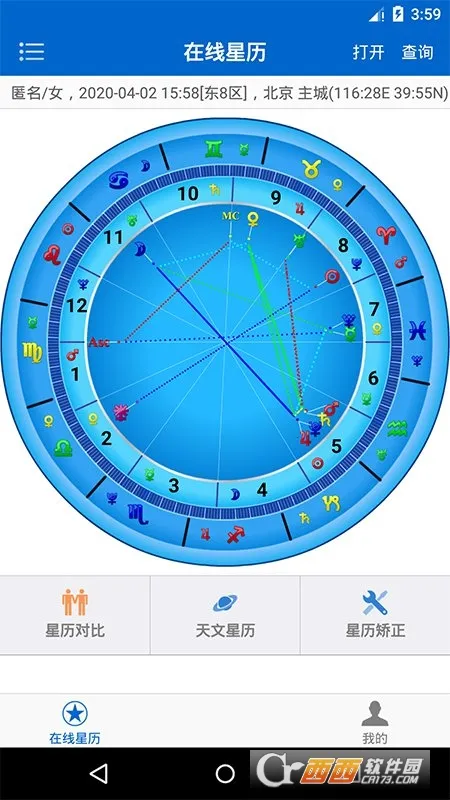Tap 打开 in the top bar
Image resolution: width=450 pixels, height=800 pixels.
(368, 52)
